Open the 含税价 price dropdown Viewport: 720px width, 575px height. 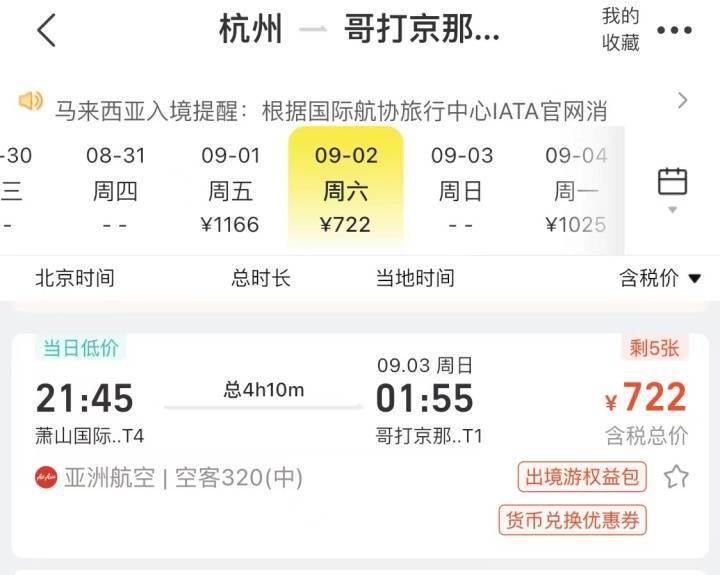tap(660, 278)
